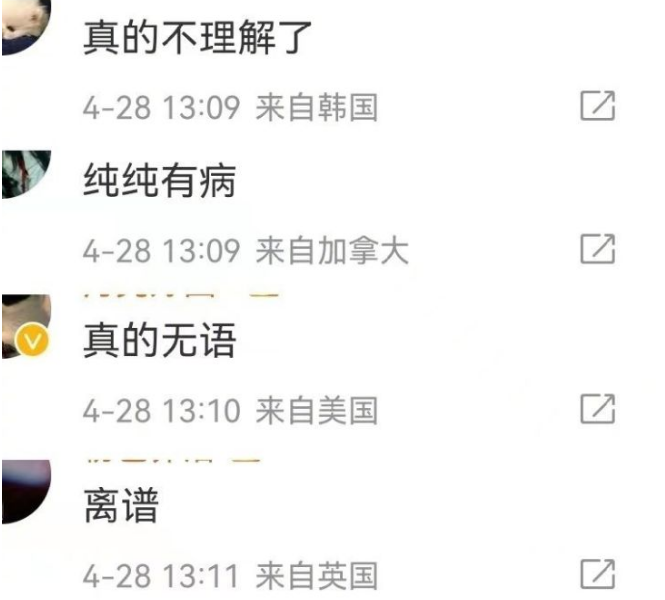The width and height of the screenshot is (665, 600).
Task: Share the comment '真的不理解了'
Action: (597, 106)
